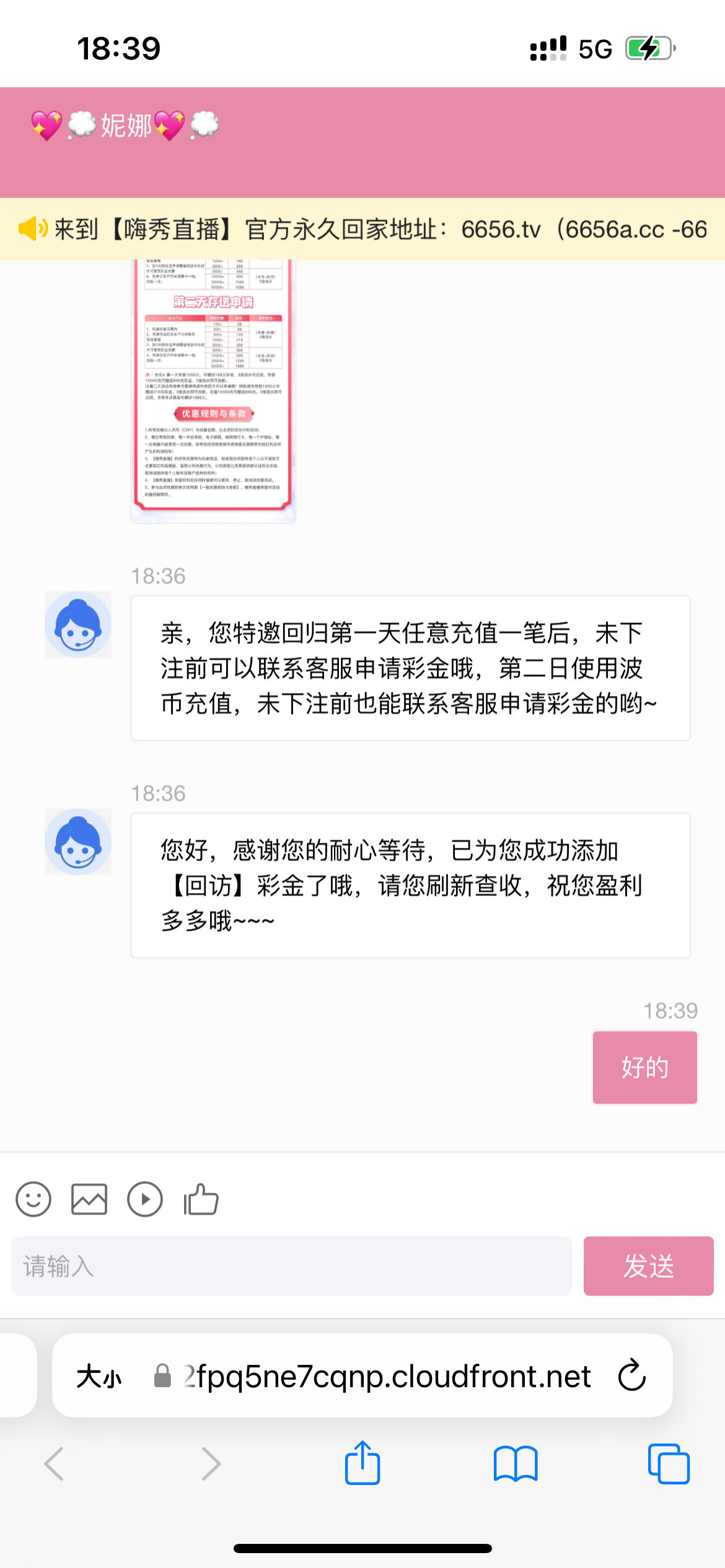Go back to the previous page

[55, 1463]
